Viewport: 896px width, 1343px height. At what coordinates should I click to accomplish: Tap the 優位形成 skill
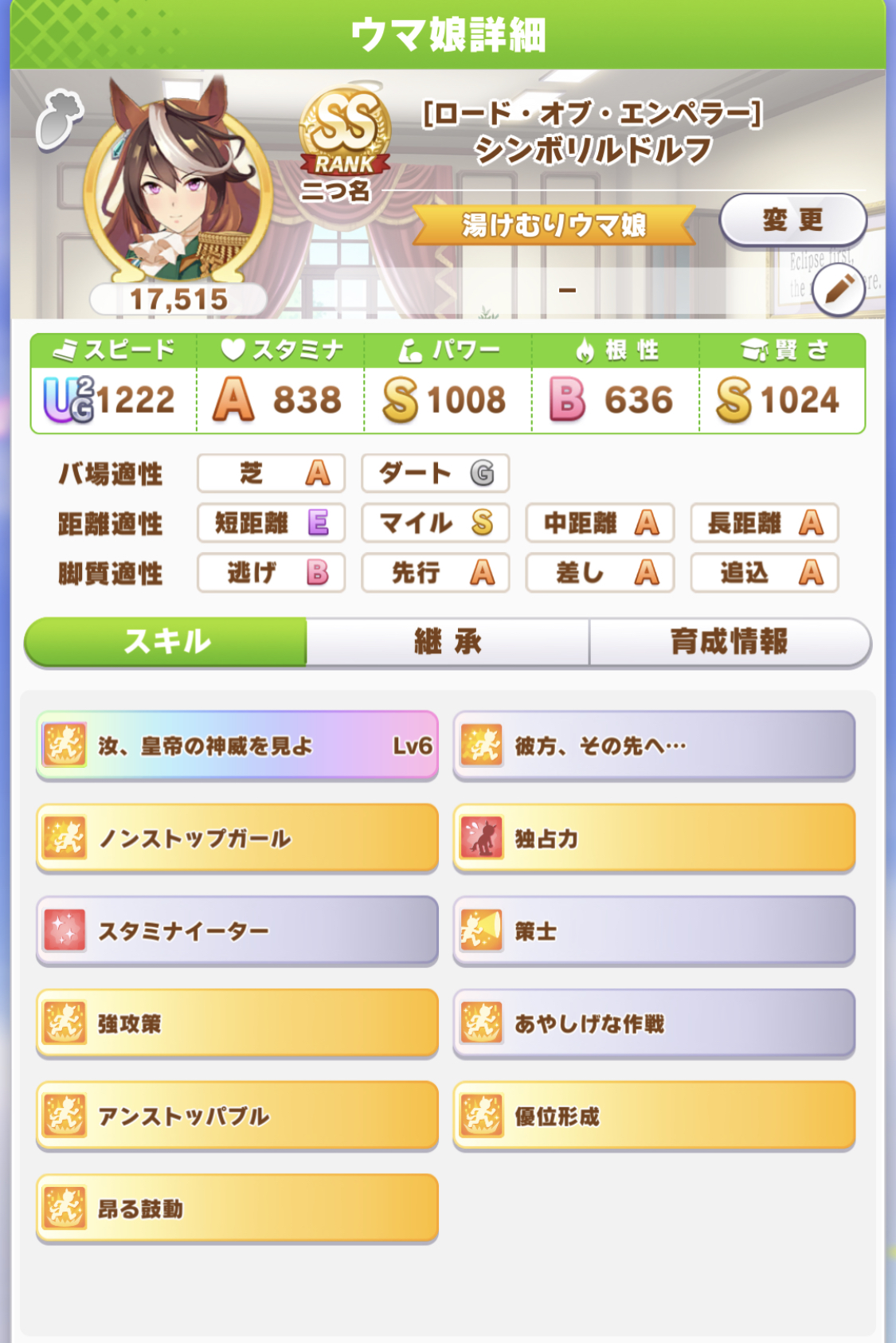654,1115
